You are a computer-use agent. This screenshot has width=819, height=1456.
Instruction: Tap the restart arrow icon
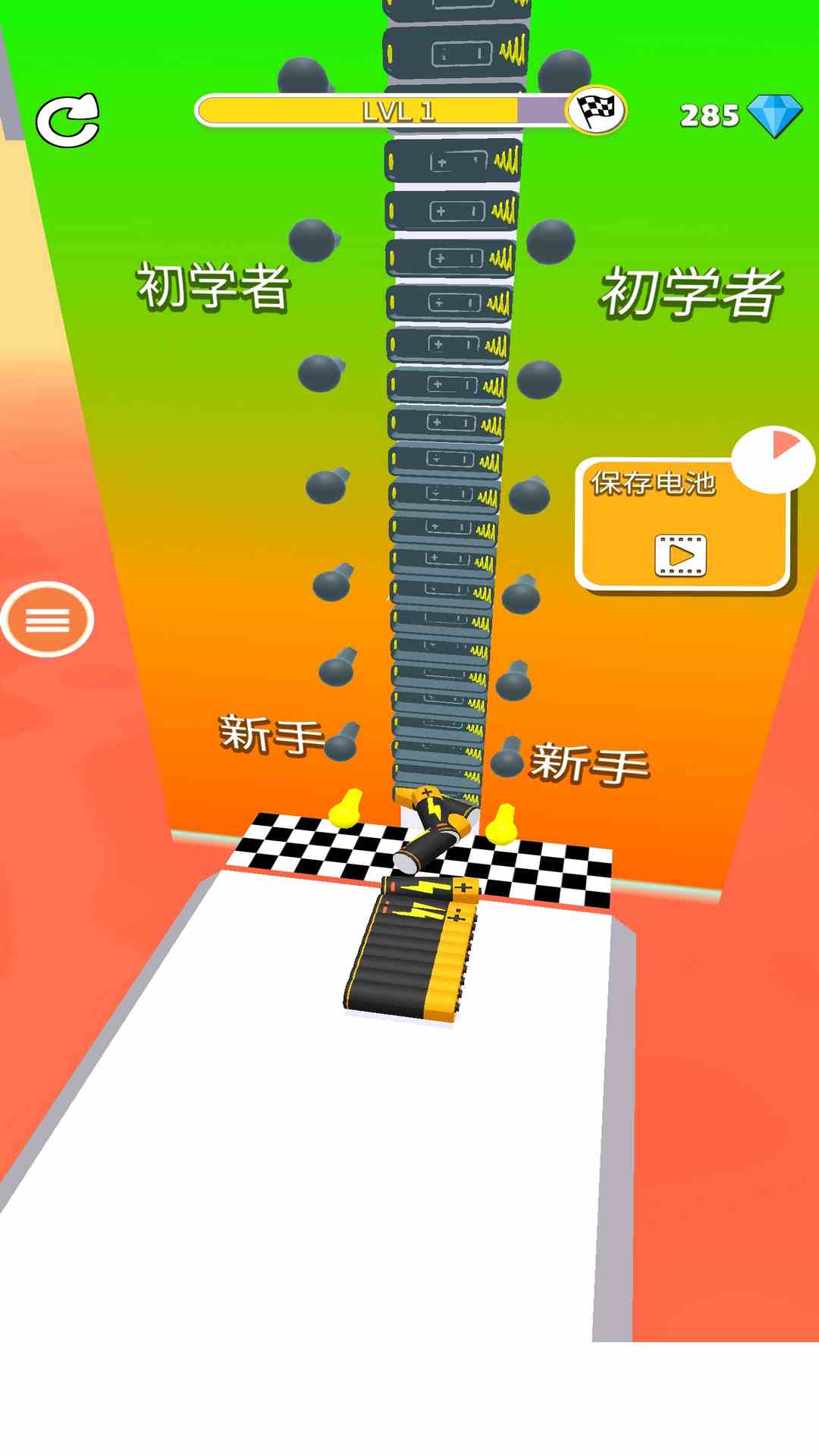click(68, 120)
